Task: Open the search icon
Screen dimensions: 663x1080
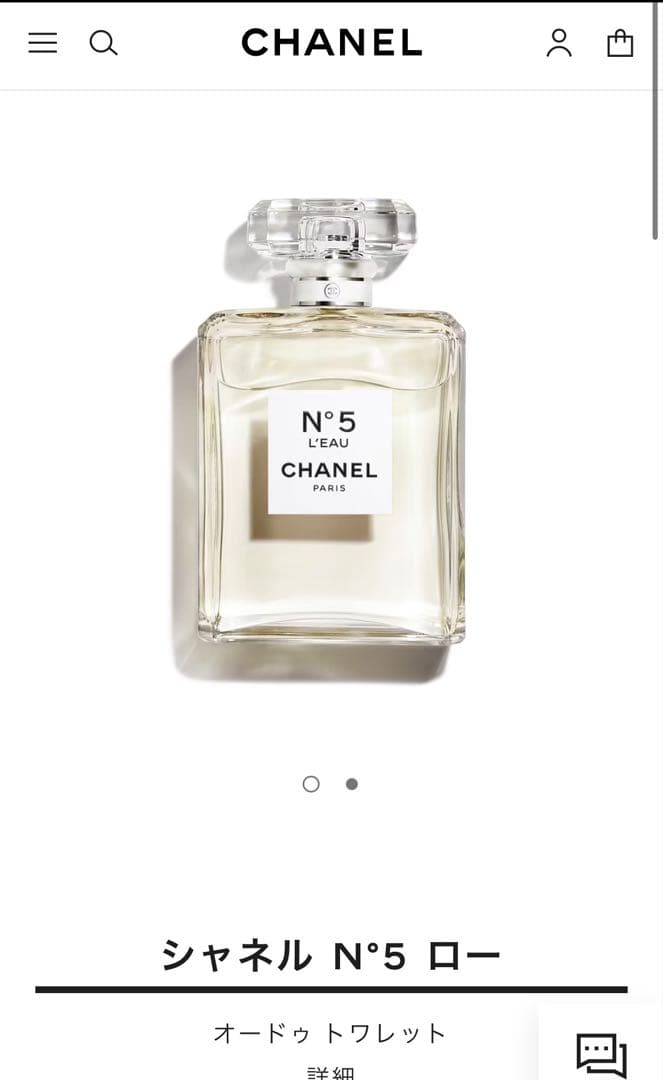Action: (x=103, y=43)
